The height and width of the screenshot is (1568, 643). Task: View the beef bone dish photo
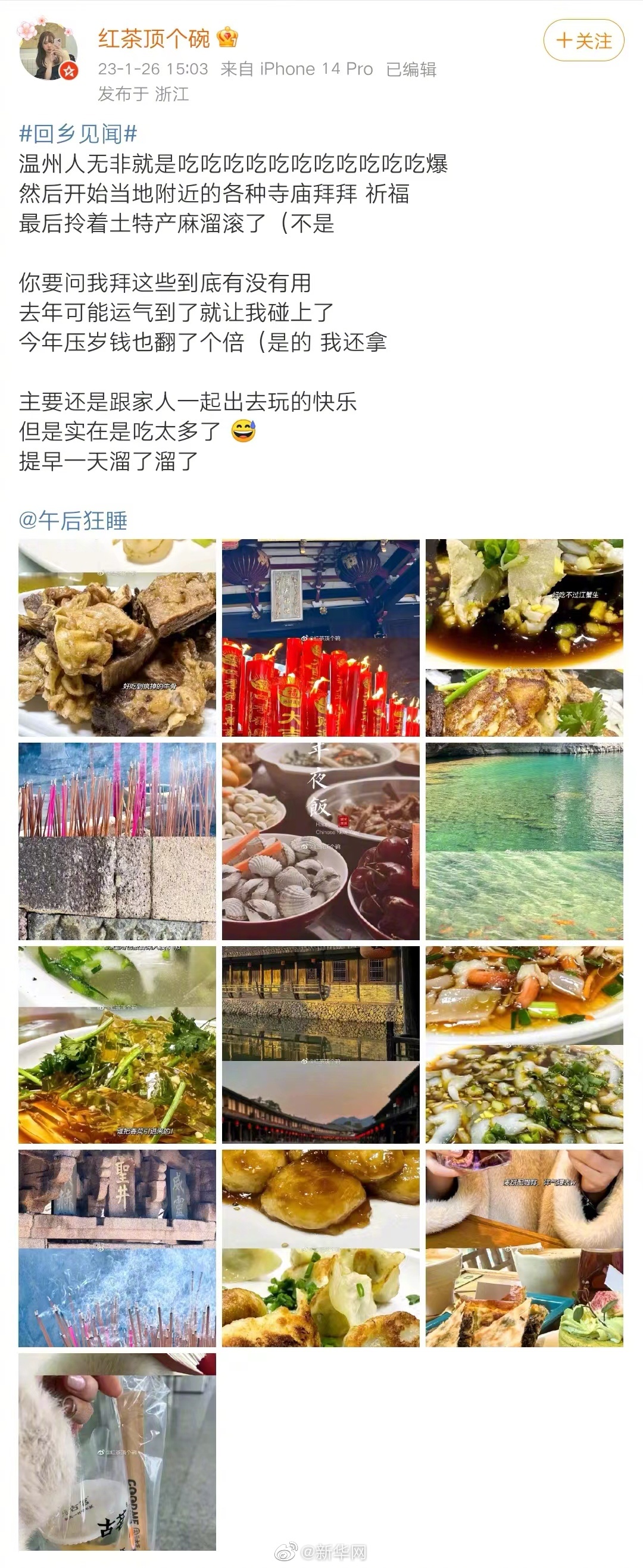[117, 638]
